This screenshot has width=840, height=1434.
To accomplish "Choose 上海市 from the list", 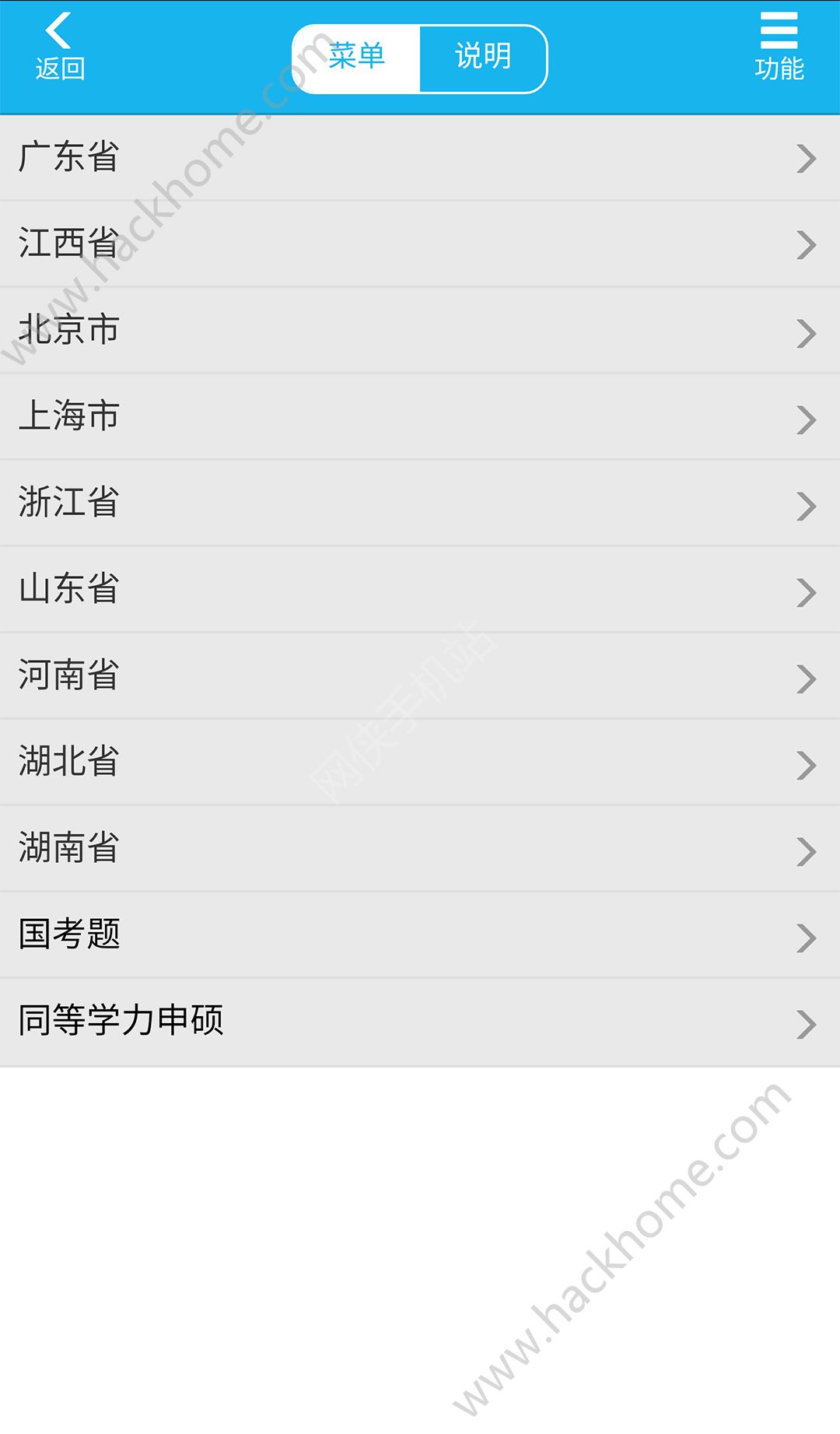I will tap(420, 417).
